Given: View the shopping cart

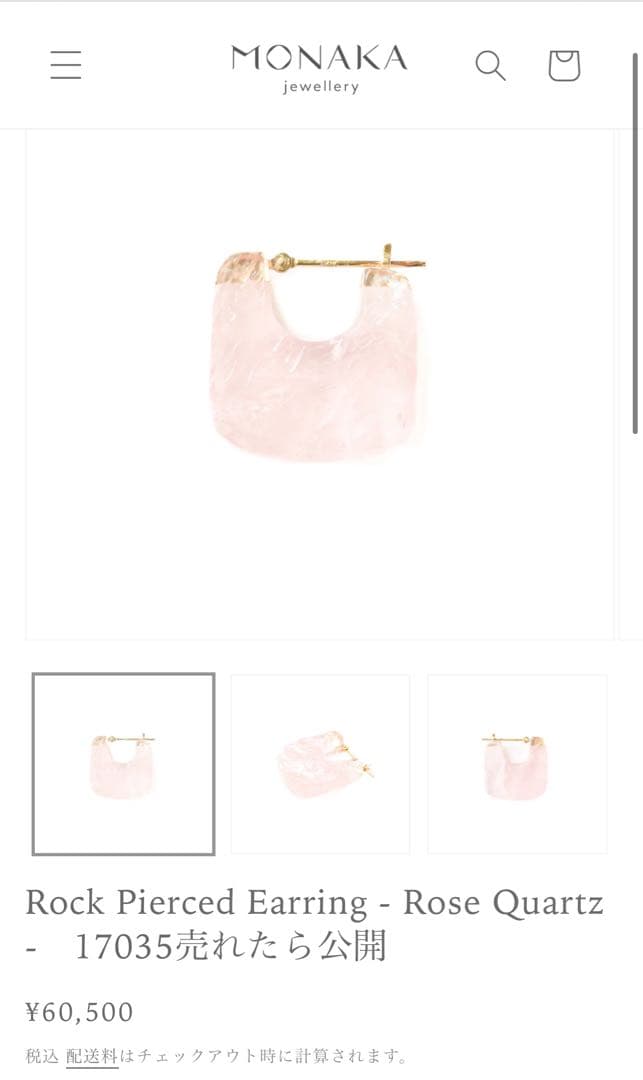Looking at the screenshot, I should point(564,66).
